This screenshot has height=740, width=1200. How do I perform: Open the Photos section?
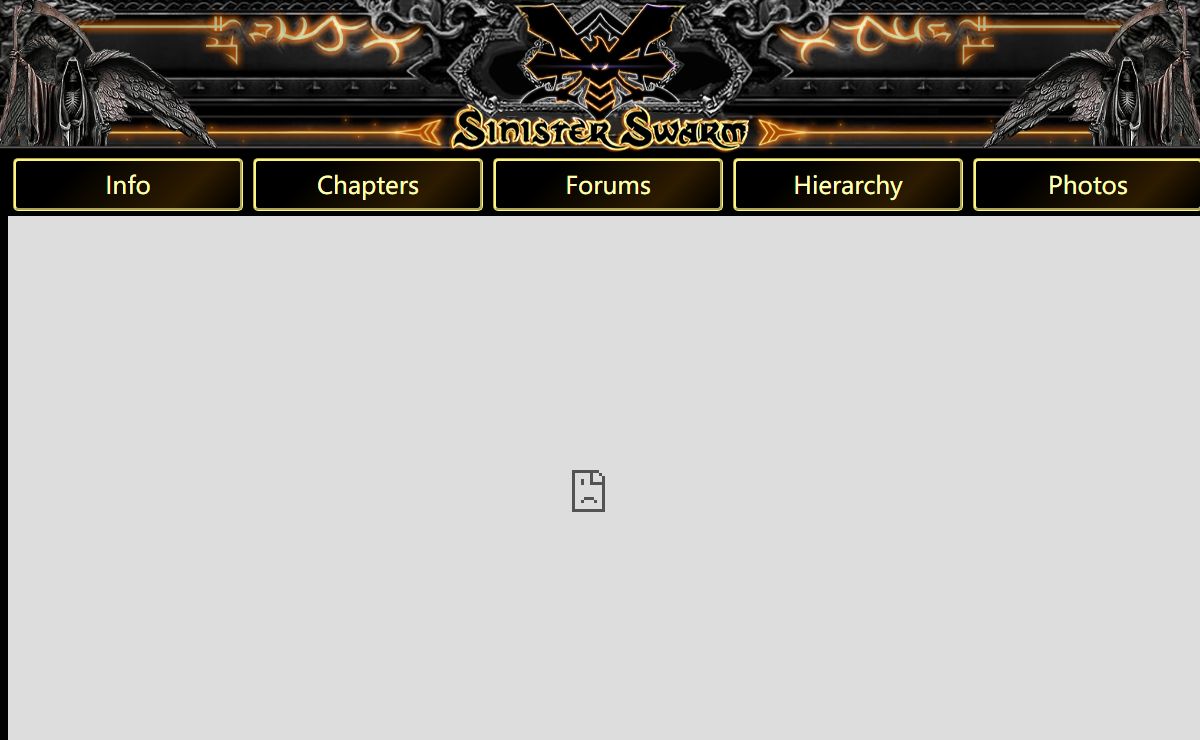pyautogui.click(x=1087, y=185)
